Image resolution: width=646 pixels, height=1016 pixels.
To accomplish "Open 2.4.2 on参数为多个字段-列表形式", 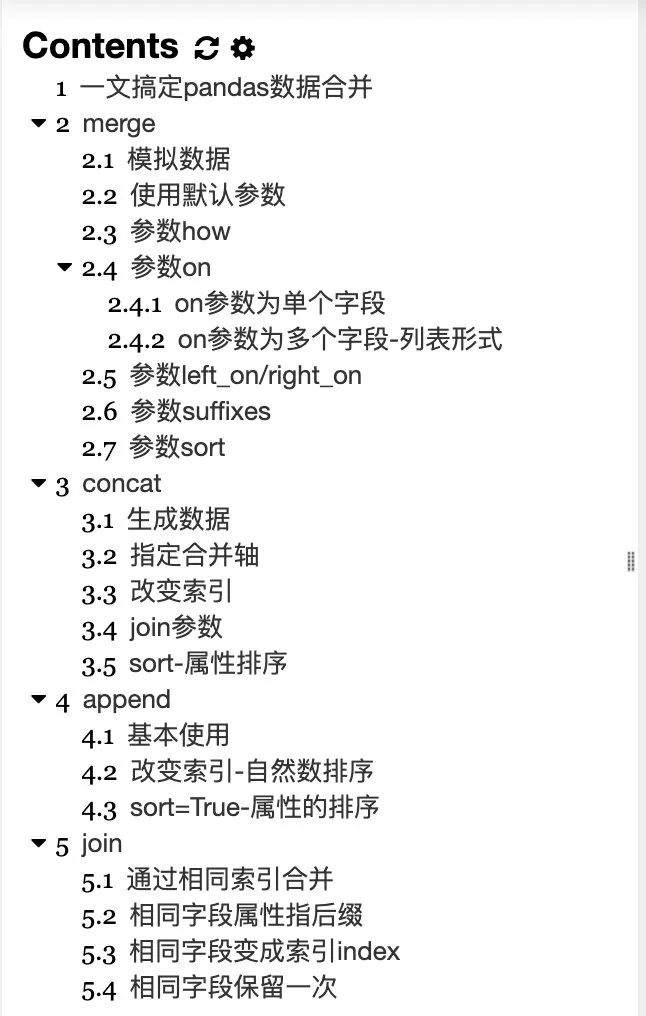I will 339,339.
